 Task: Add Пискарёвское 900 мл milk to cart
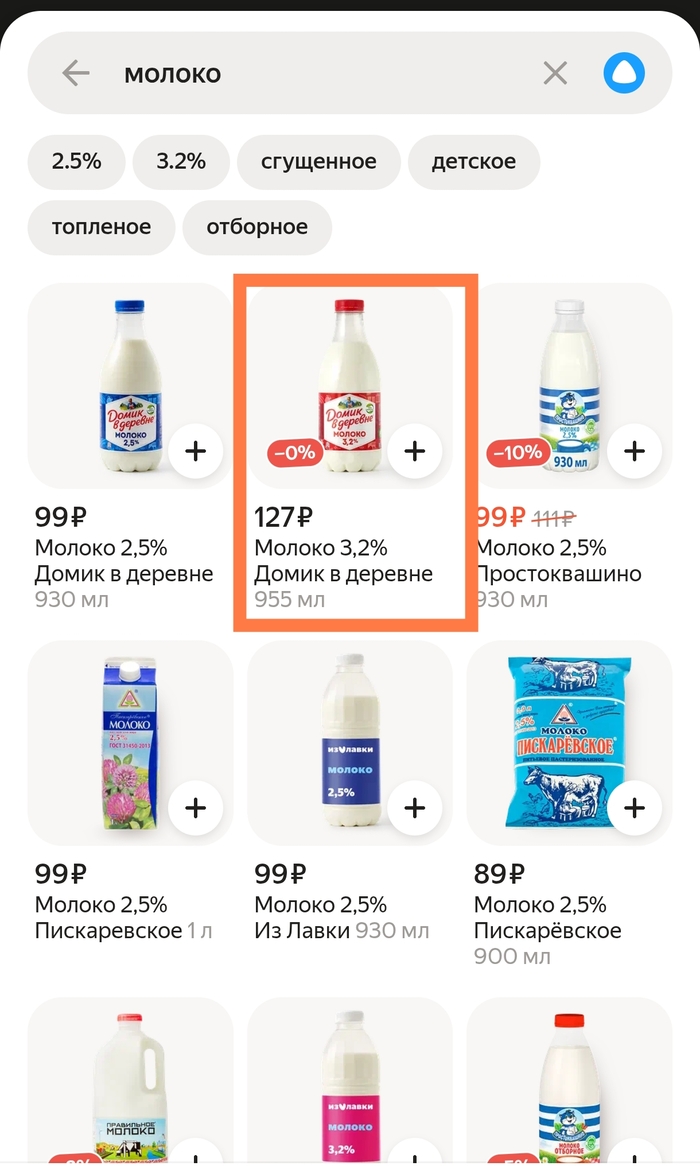pyautogui.click(x=634, y=808)
